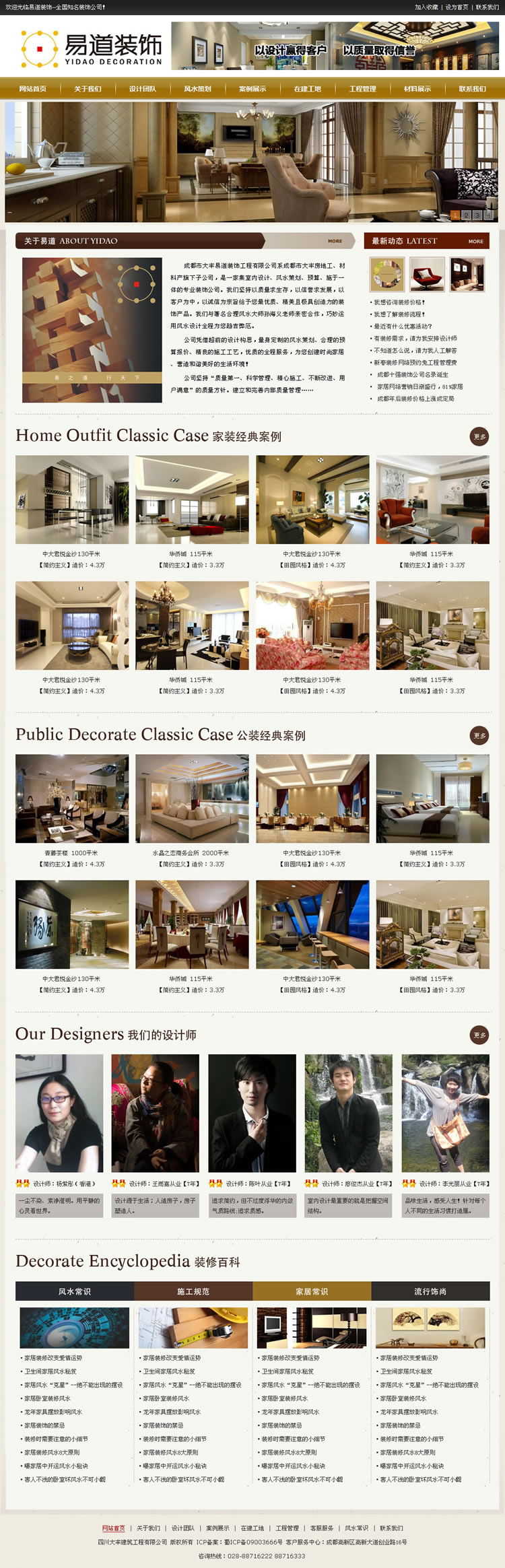The width and height of the screenshot is (505, 1568).
Task: Go to the 设计团队 navigation item
Action: 143,89
